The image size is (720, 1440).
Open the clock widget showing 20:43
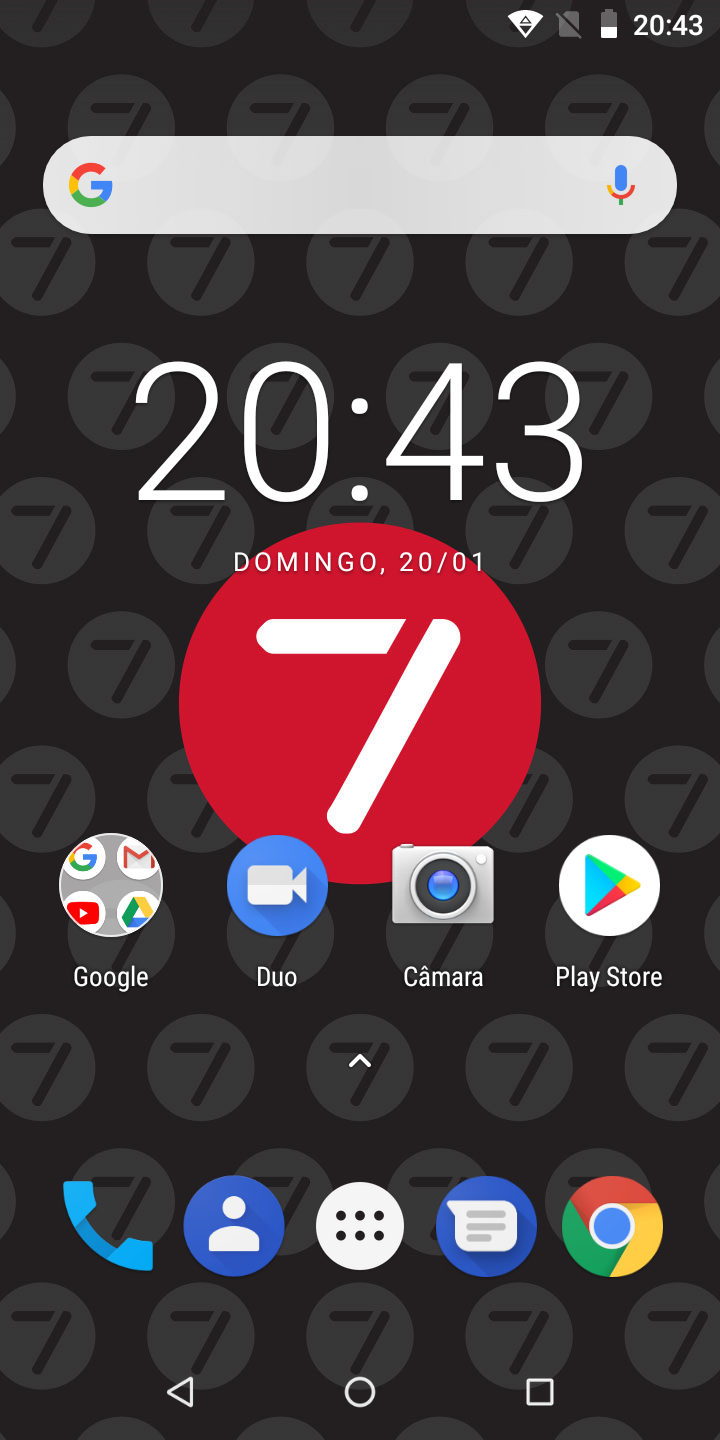[x=360, y=432]
